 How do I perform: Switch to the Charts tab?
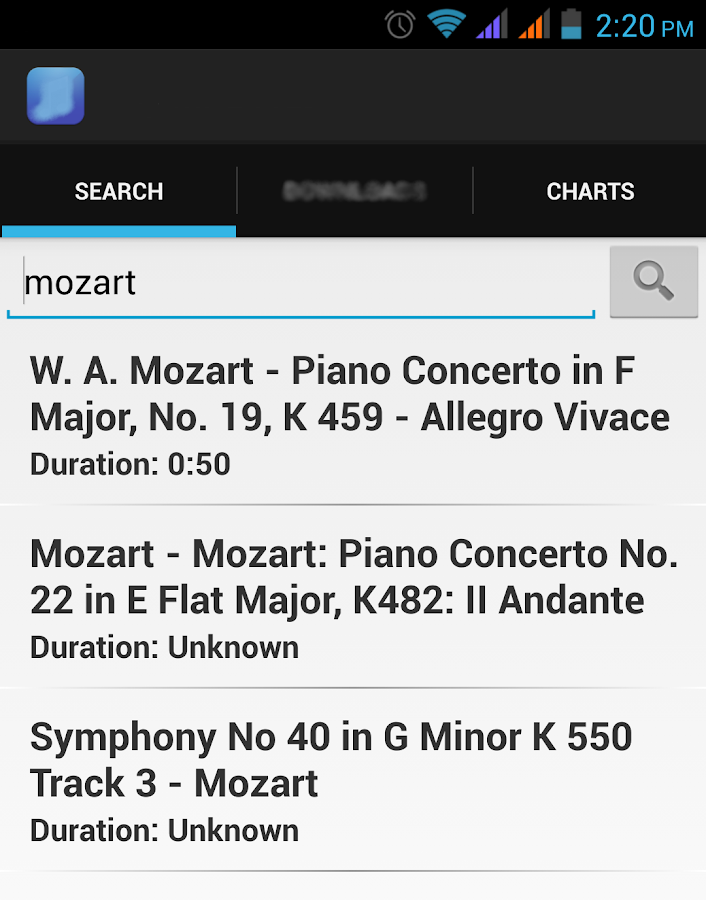point(590,191)
